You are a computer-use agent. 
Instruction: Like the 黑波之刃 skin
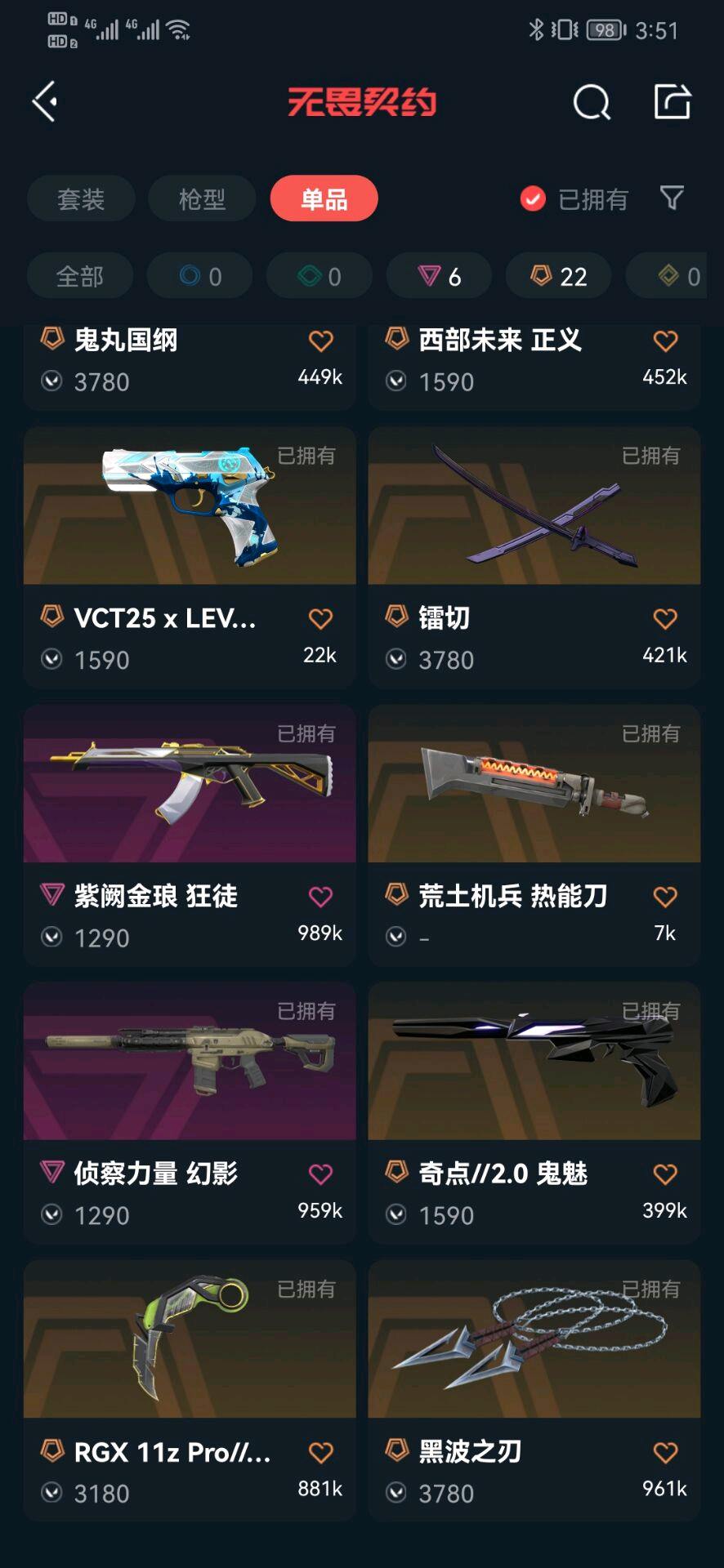click(x=665, y=1452)
